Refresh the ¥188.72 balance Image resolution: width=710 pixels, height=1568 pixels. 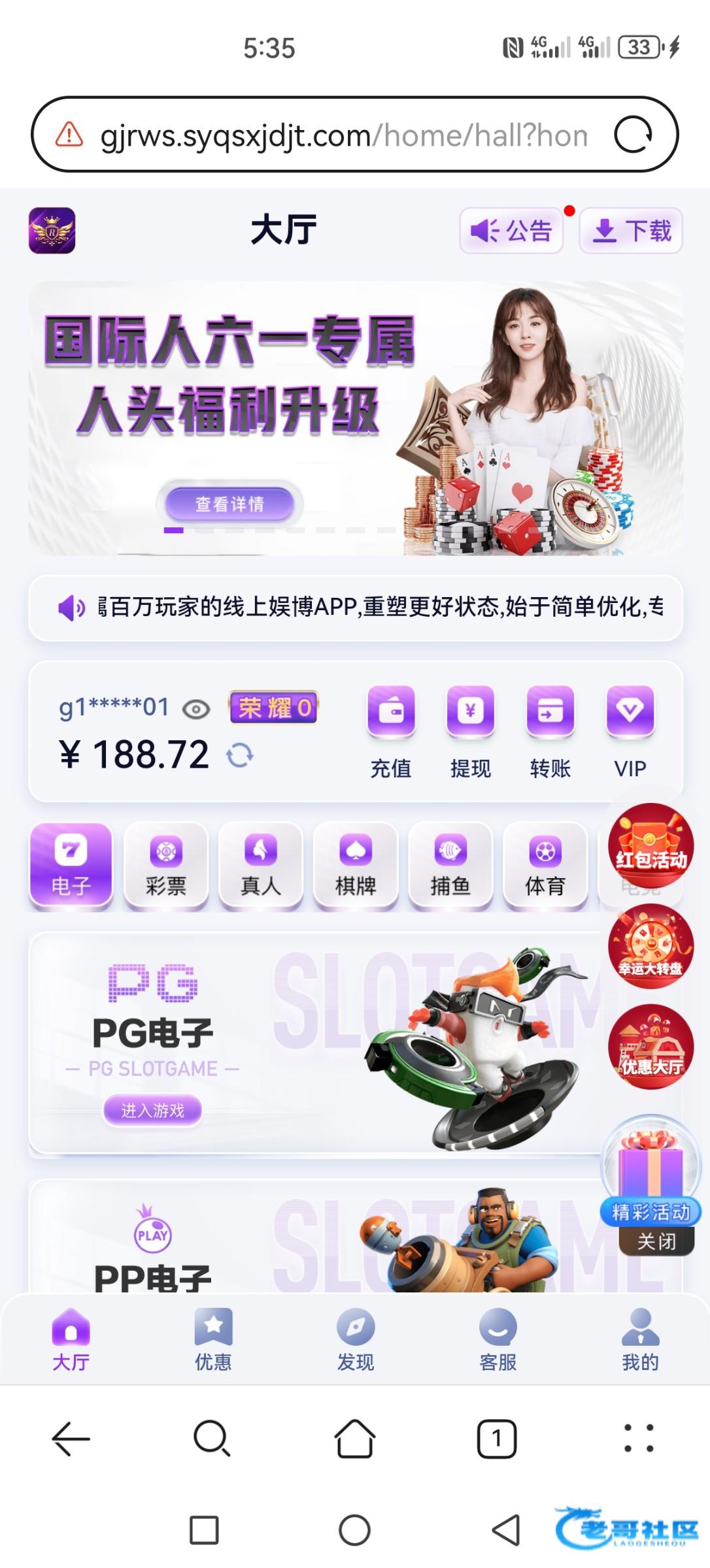coord(240,756)
